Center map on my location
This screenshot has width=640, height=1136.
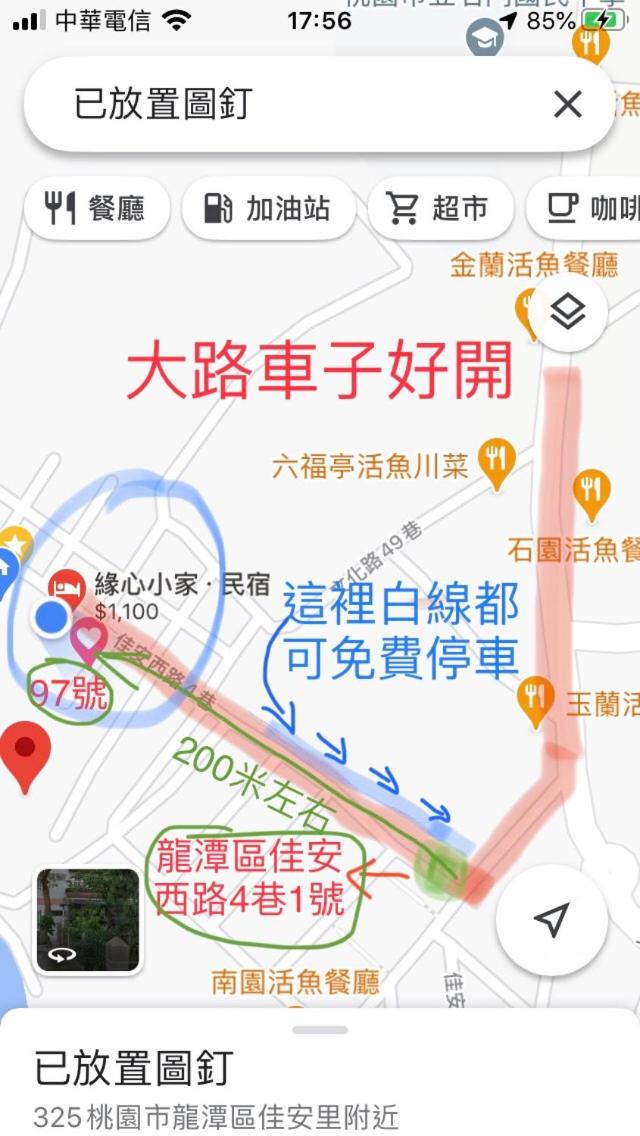[552, 920]
